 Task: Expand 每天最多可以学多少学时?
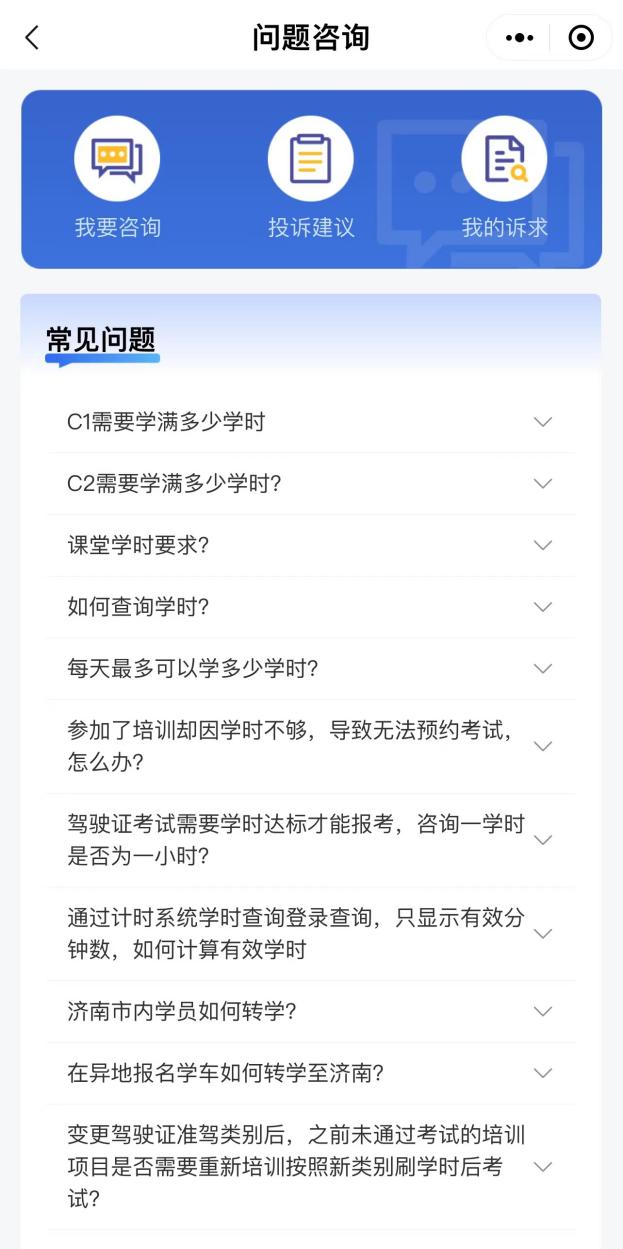click(x=311, y=669)
